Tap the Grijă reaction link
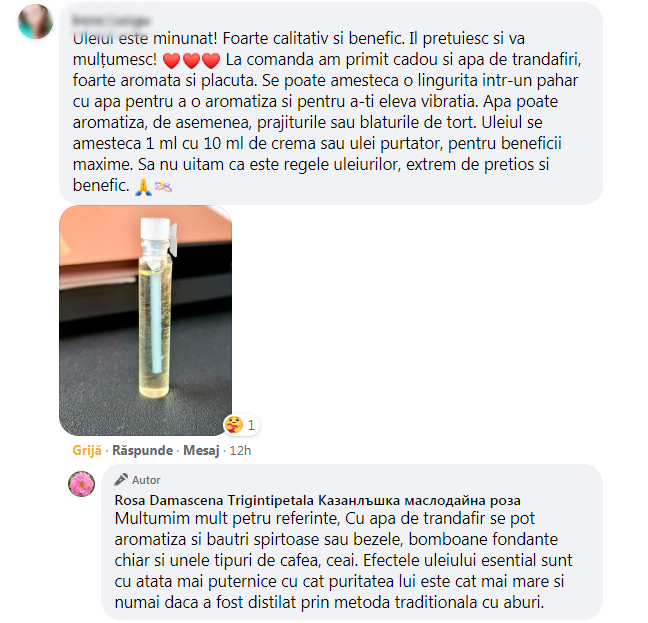 pyautogui.click(x=87, y=451)
